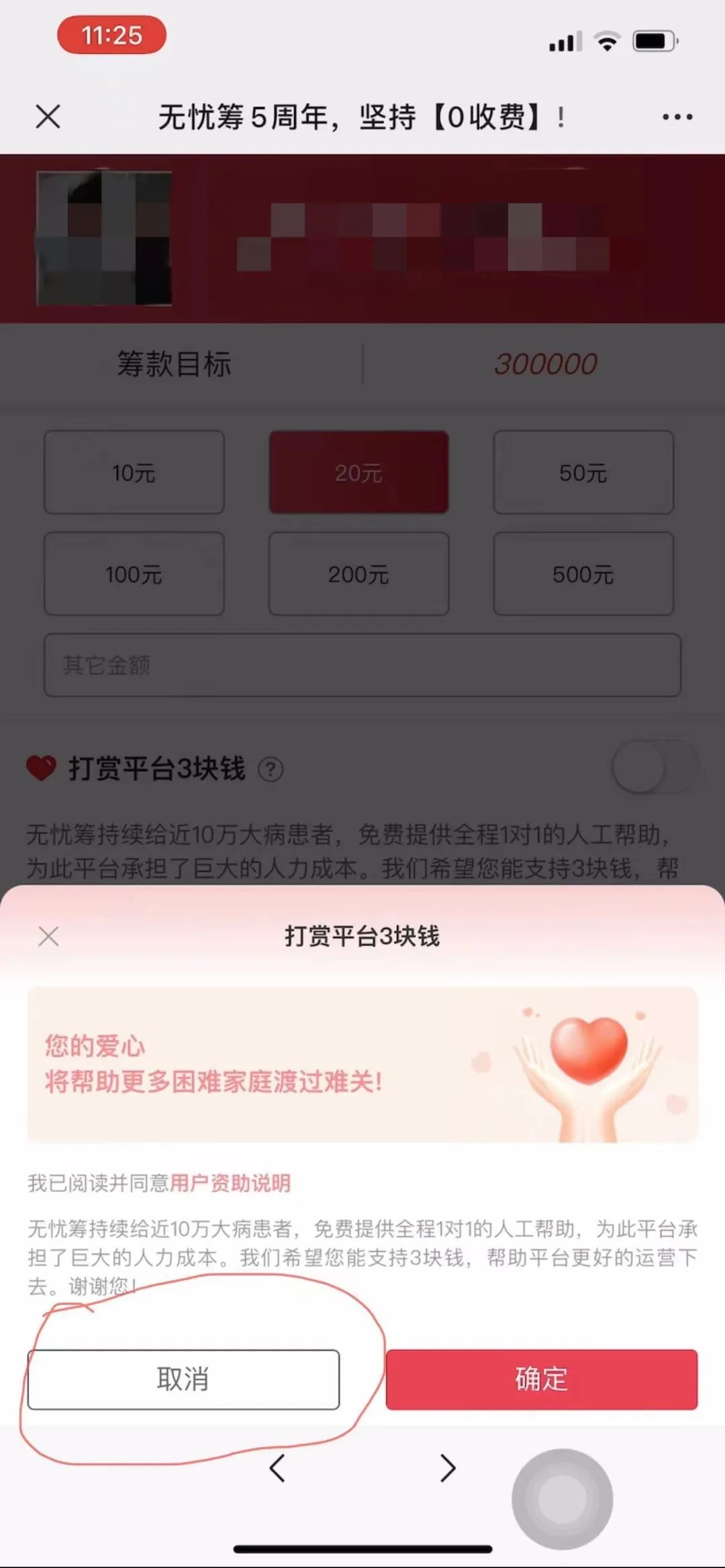Image resolution: width=725 pixels, height=1568 pixels.
Task: Dismiss the 打赏平台3块钱 popup sheet
Action: [48, 936]
